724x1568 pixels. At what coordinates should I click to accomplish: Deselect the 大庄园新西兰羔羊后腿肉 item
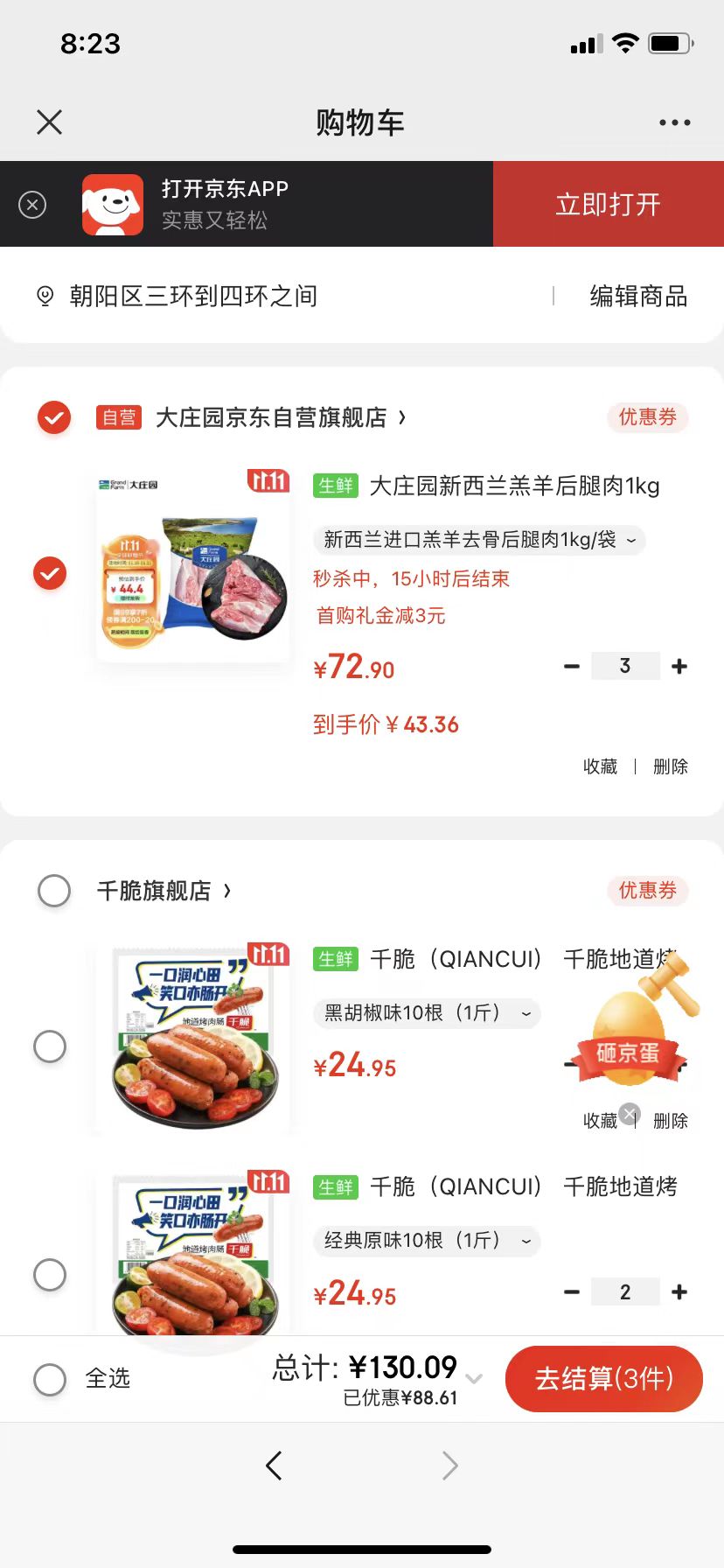tap(50, 573)
